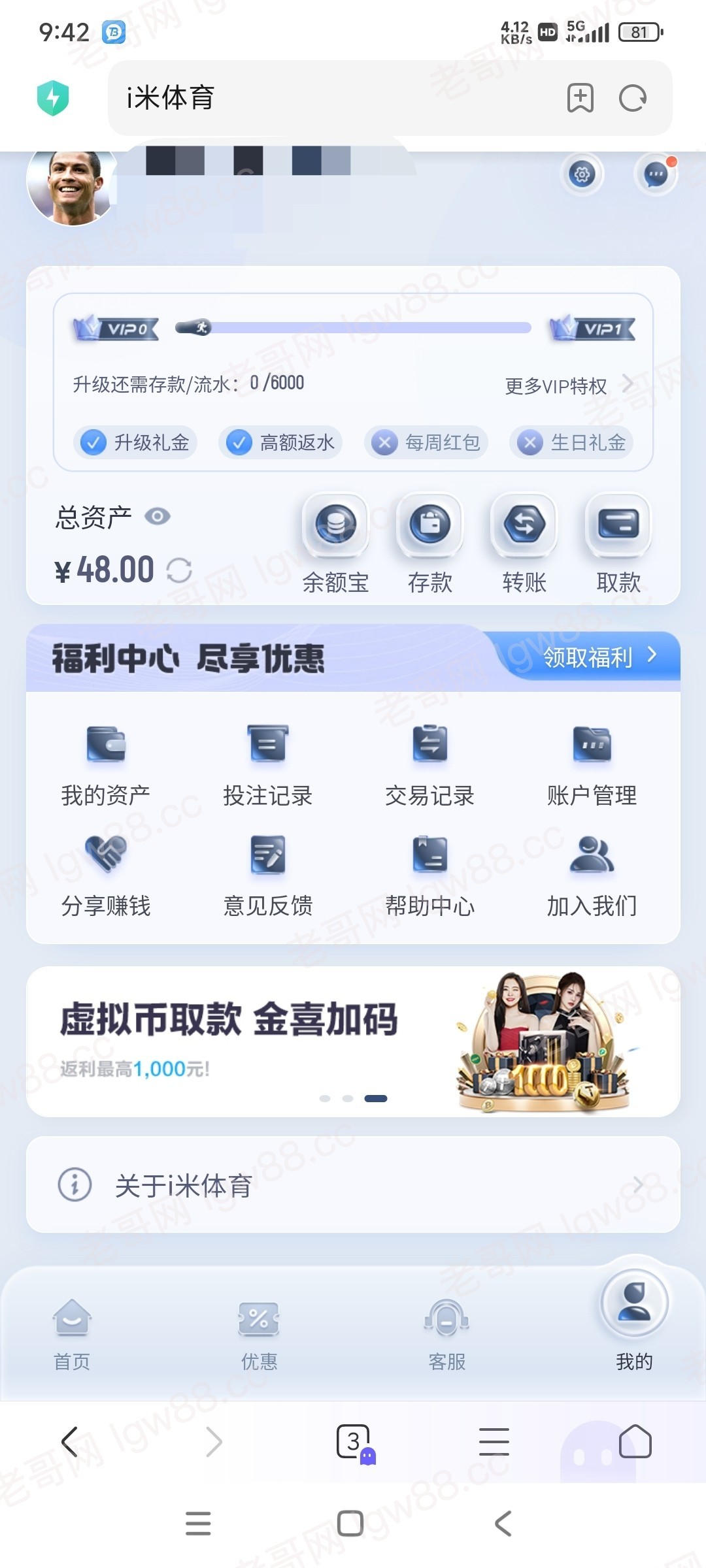Open 关于i米体育 row

[353, 1184]
